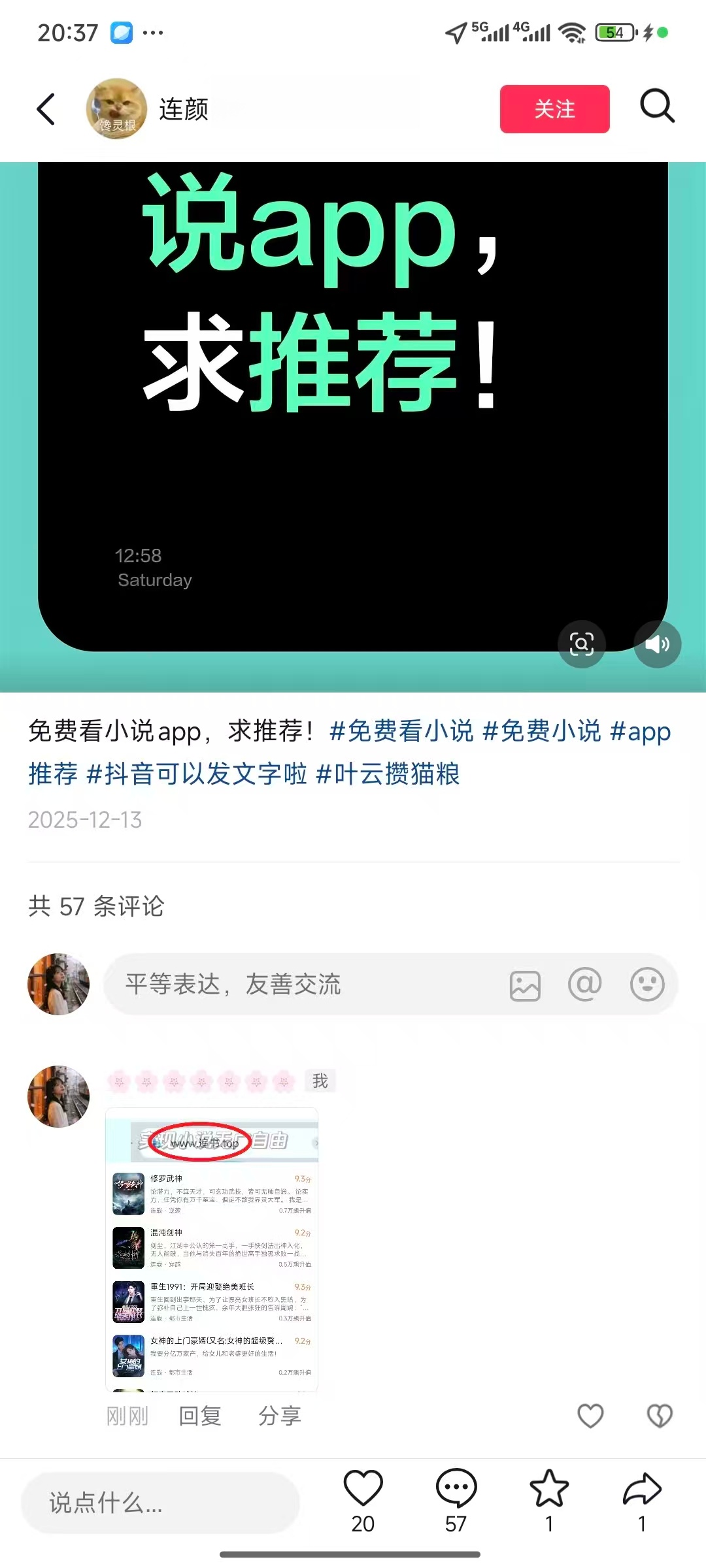Favorite the post with the star icon
The width and height of the screenshot is (706, 1568).
pyautogui.click(x=549, y=1490)
